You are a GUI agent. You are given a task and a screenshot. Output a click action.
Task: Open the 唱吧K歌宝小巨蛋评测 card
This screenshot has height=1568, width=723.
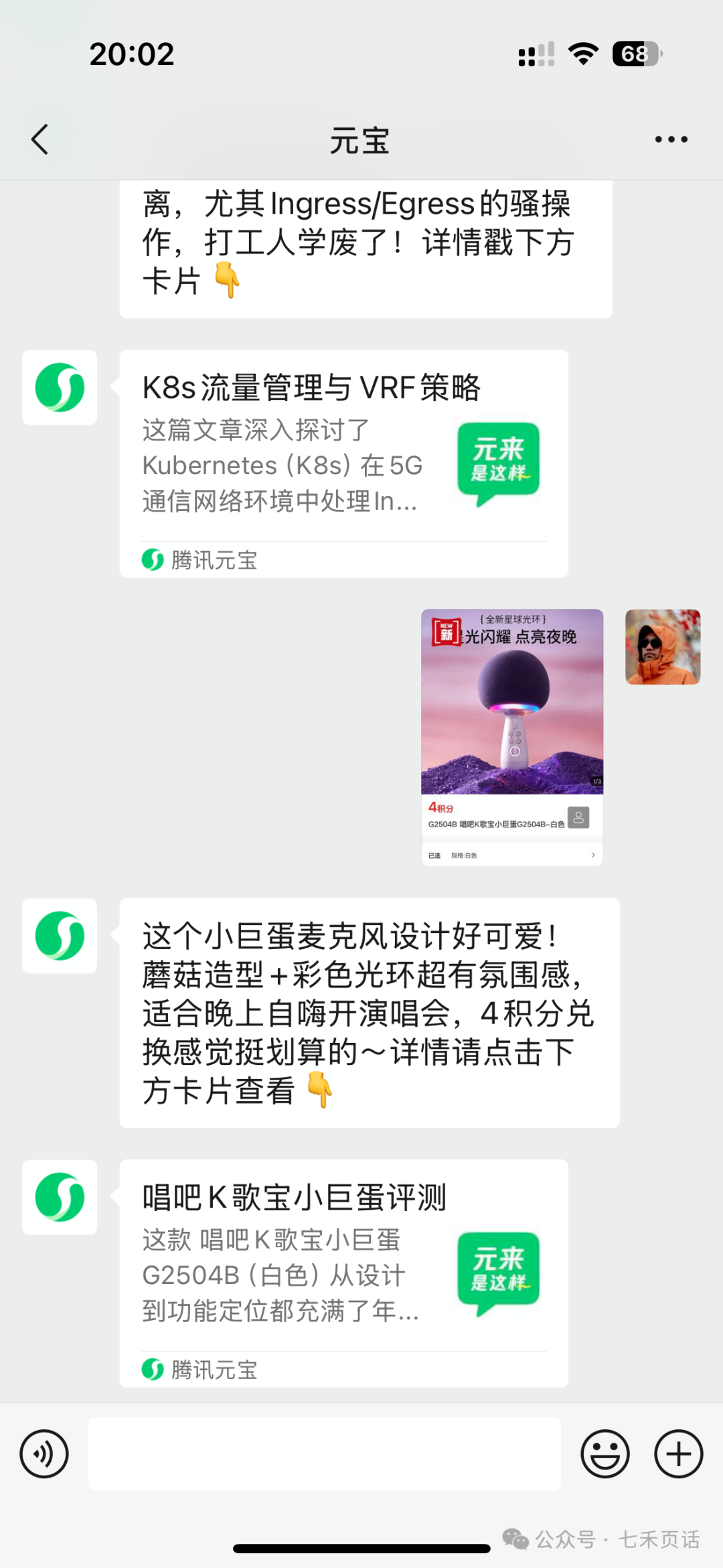[343, 1273]
